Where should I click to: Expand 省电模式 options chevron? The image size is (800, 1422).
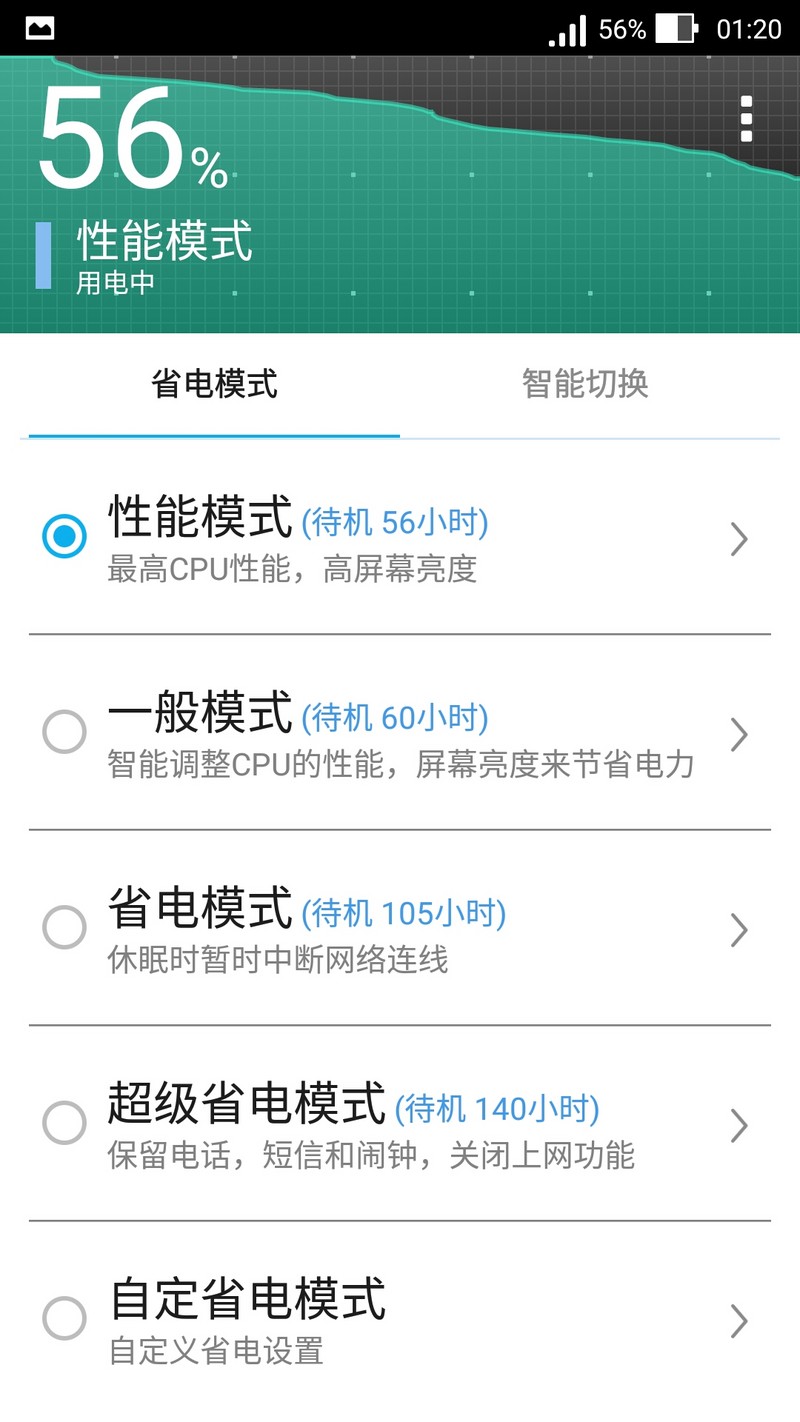[x=738, y=930]
